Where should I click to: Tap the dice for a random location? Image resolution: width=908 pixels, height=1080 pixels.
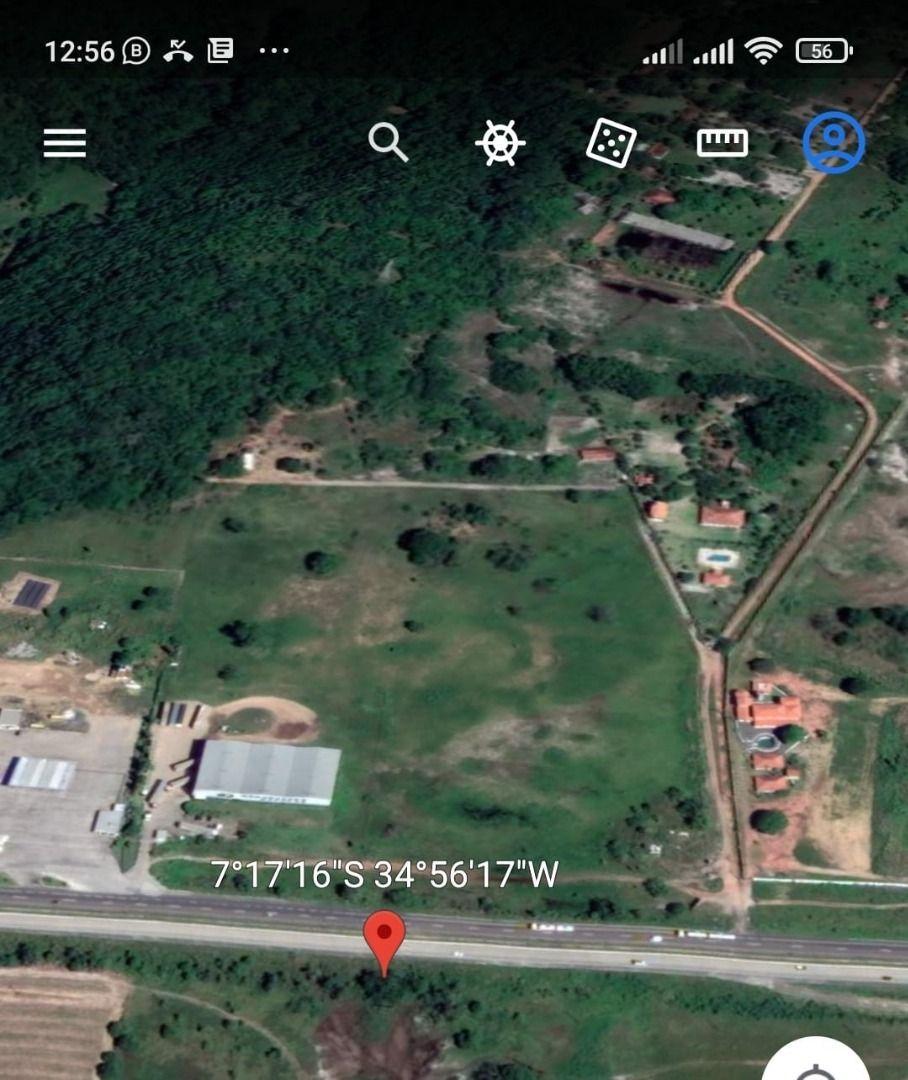coord(610,143)
